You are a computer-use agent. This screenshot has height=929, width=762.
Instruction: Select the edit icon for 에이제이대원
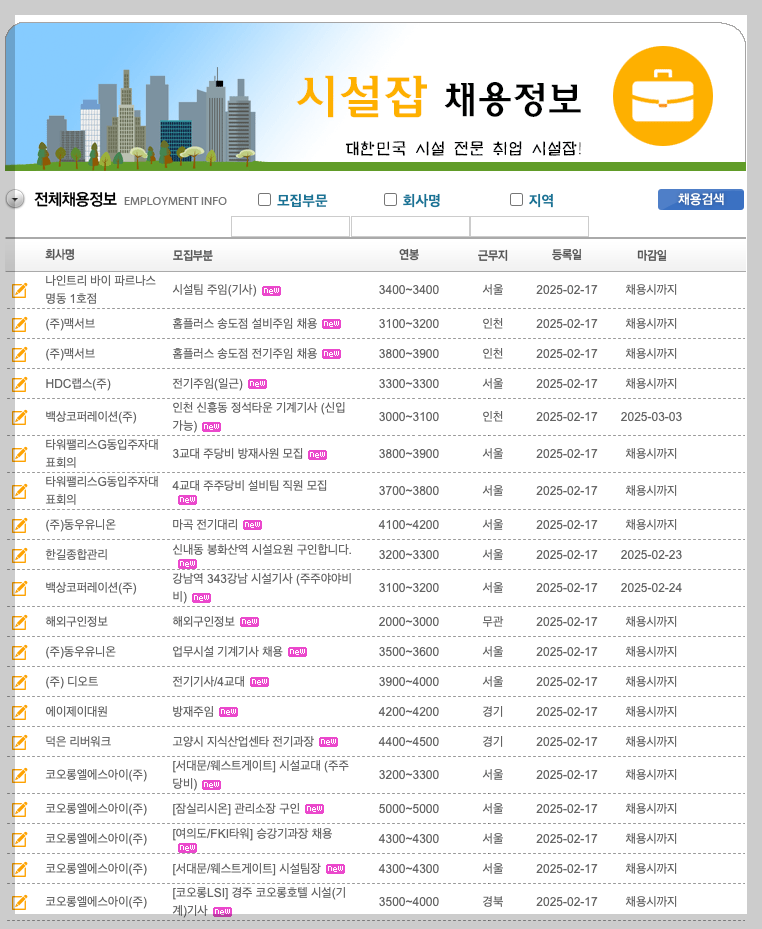click(x=18, y=710)
